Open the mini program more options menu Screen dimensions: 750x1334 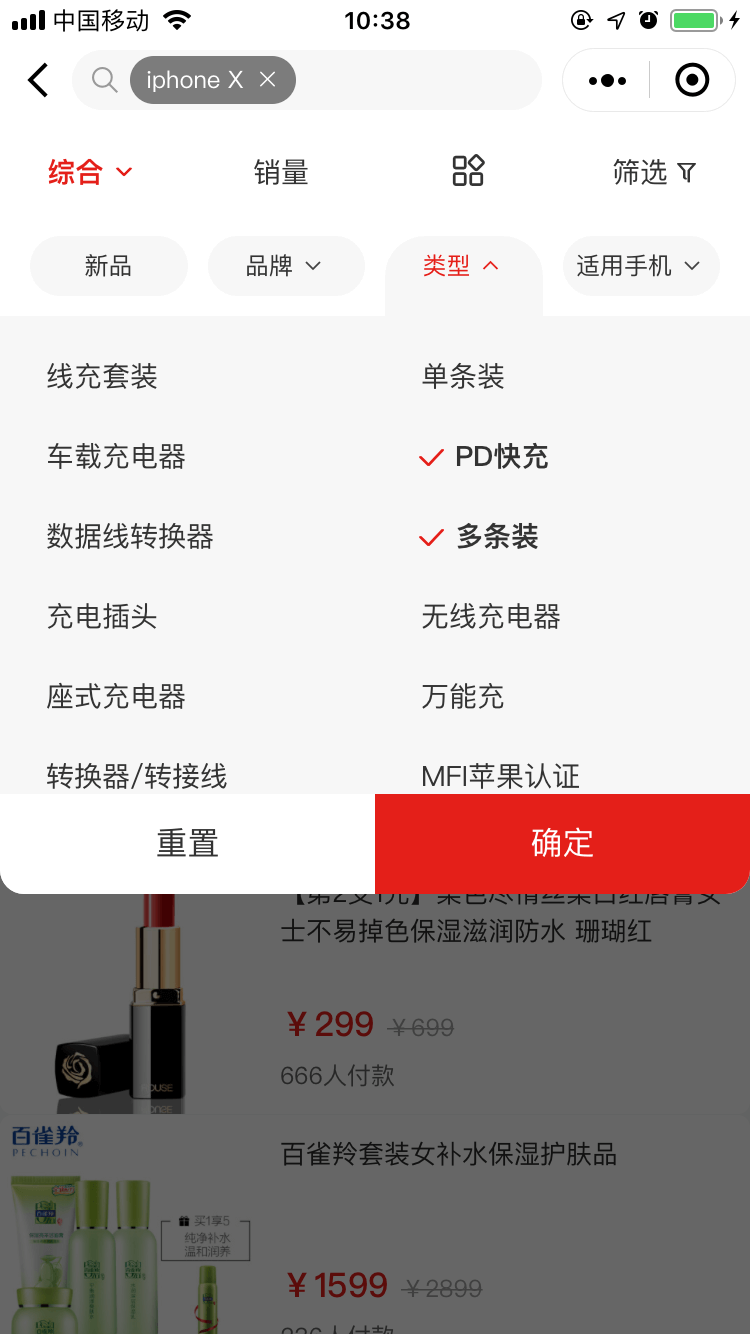pyautogui.click(x=607, y=80)
